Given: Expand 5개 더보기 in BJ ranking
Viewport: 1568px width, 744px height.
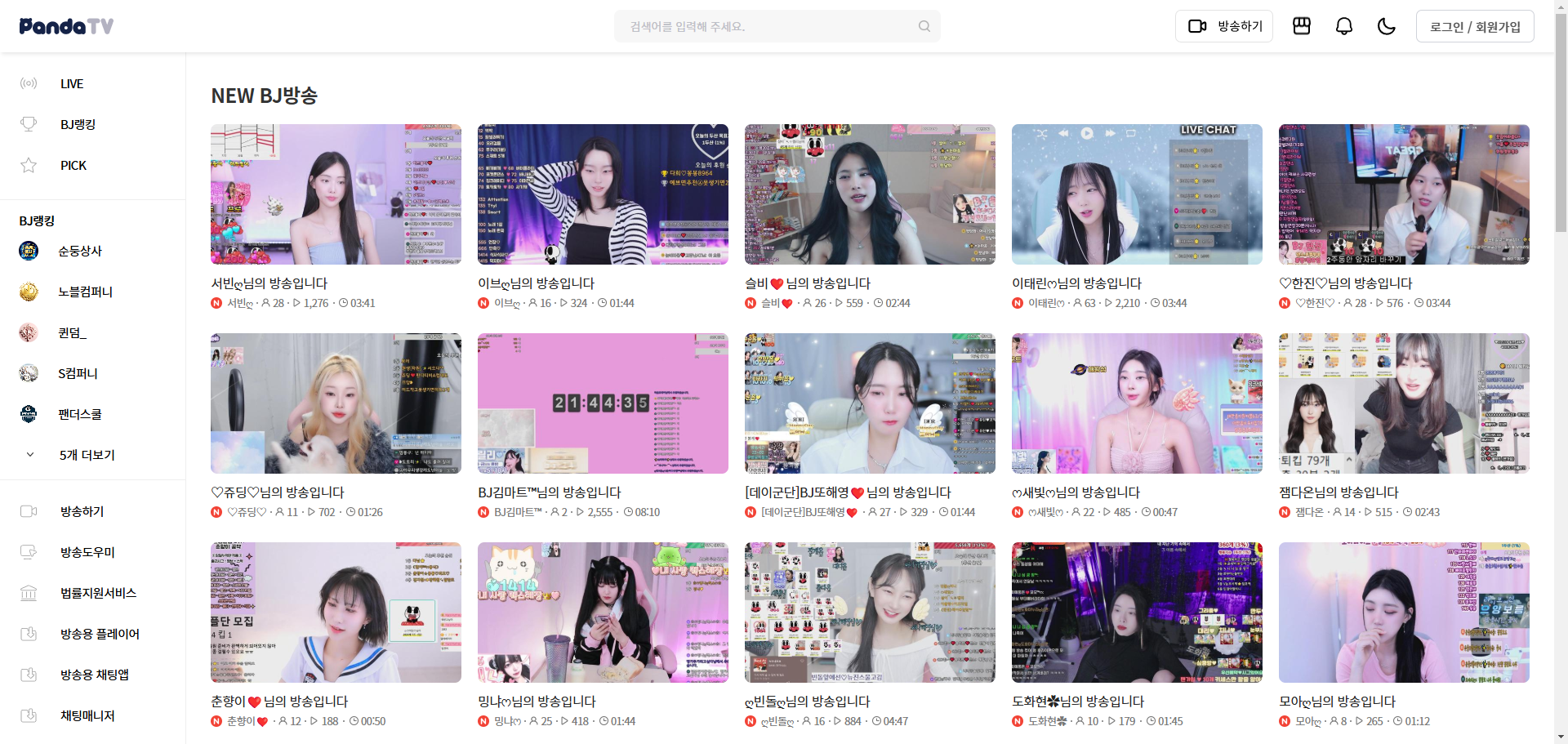Looking at the screenshot, I should click(x=87, y=455).
